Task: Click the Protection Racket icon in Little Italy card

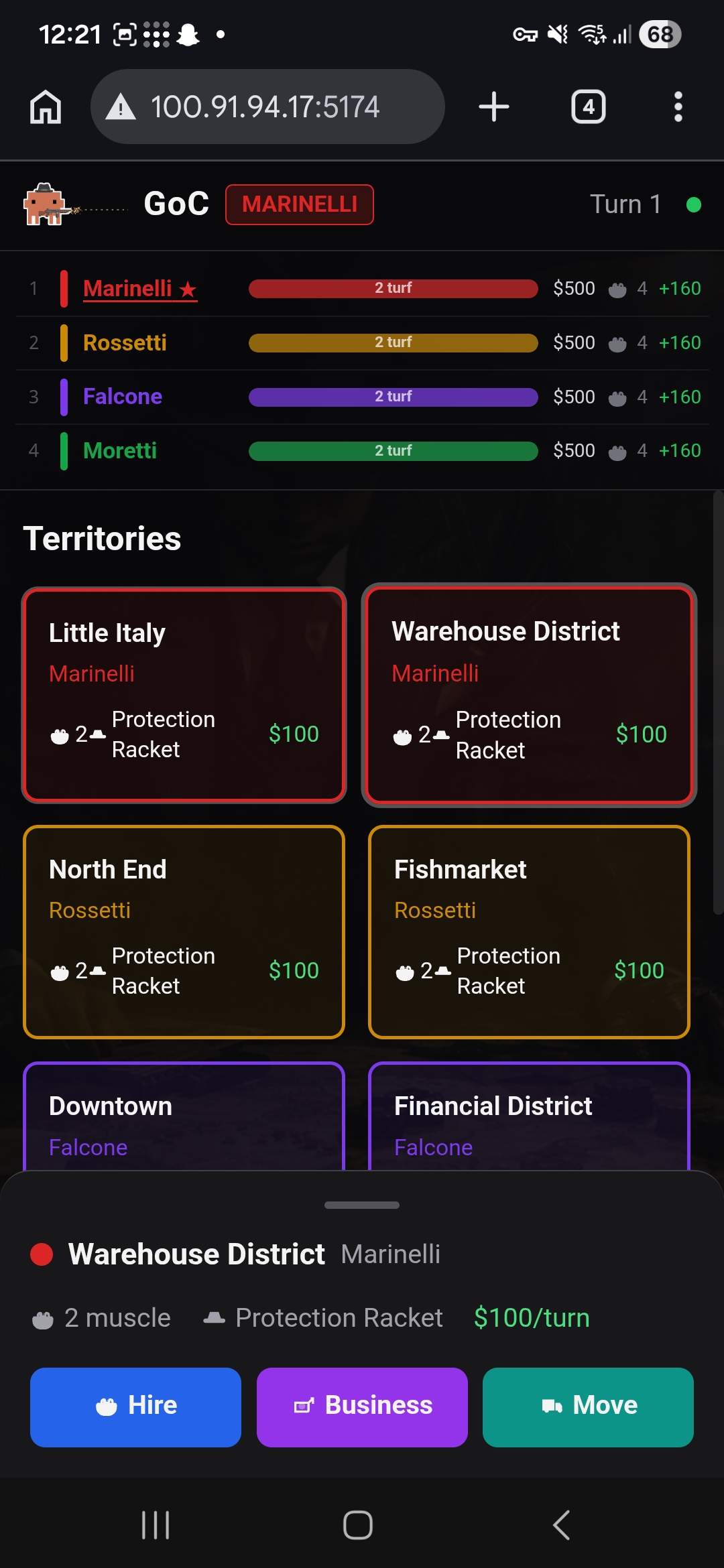Action: click(x=98, y=734)
